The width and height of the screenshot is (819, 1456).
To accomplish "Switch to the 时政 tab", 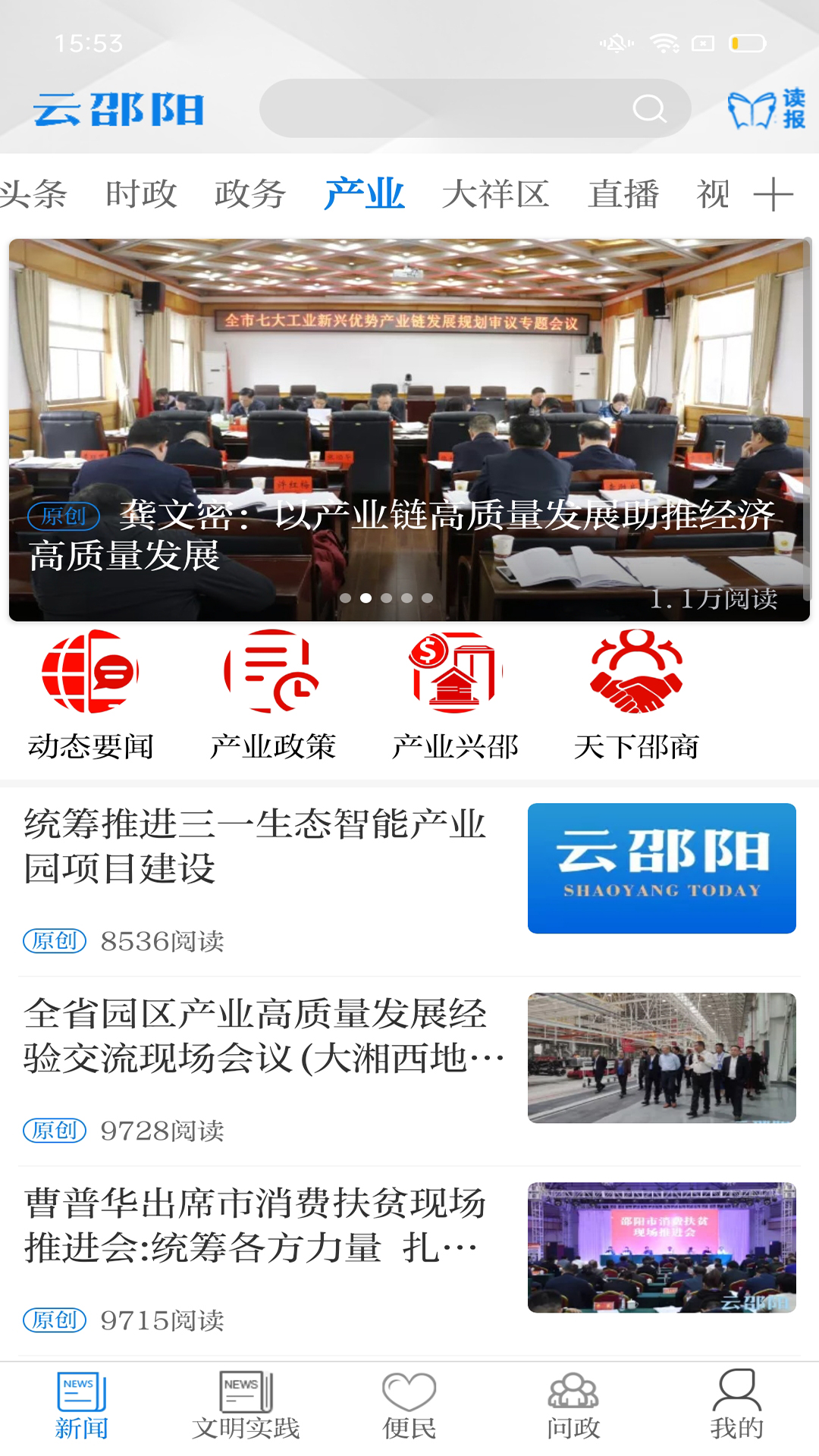I will (x=141, y=194).
